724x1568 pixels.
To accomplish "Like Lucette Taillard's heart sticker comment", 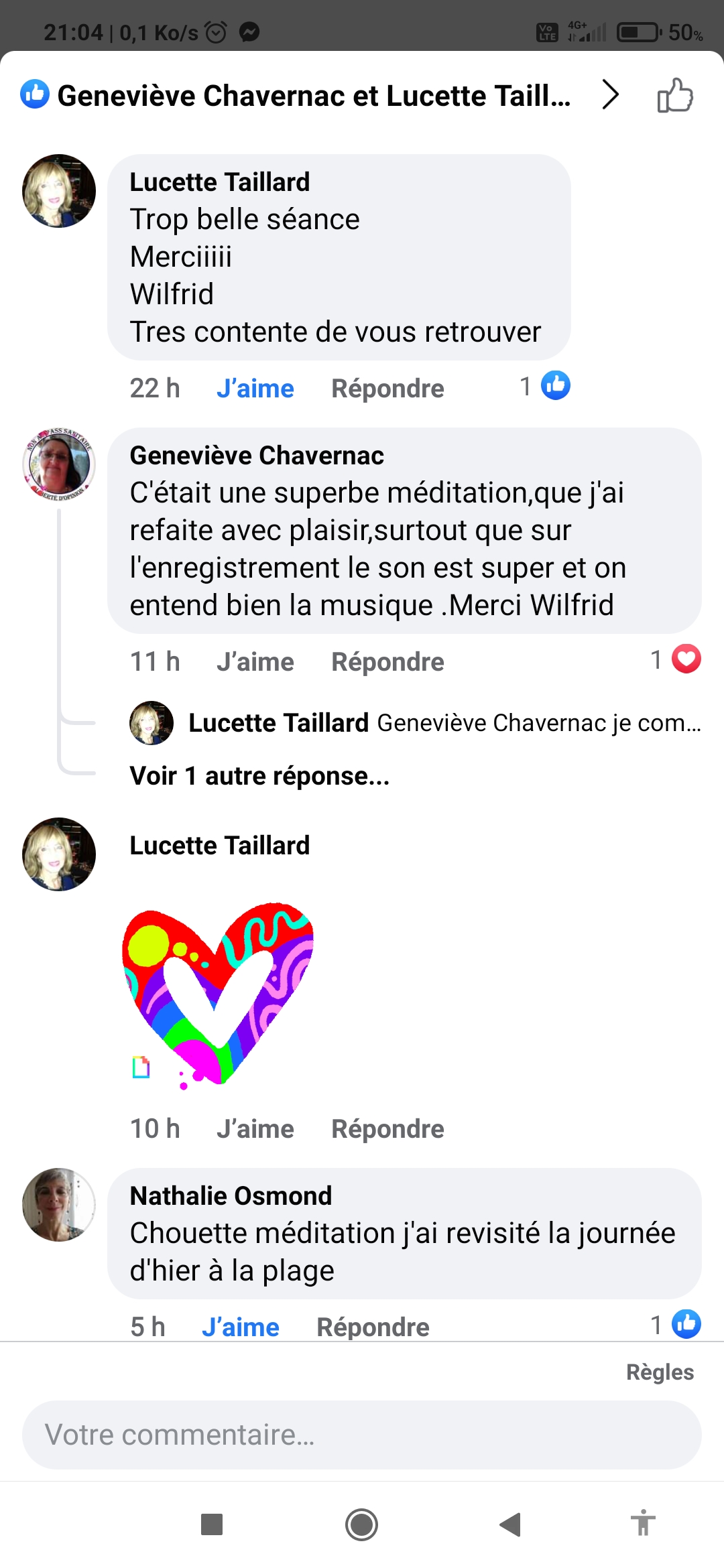I will [x=255, y=1129].
